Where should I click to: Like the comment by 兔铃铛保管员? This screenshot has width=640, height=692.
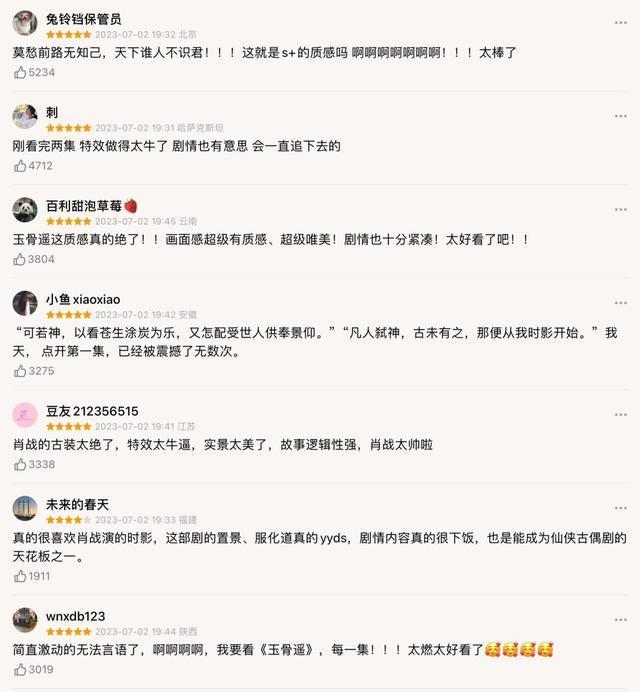click(20, 73)
